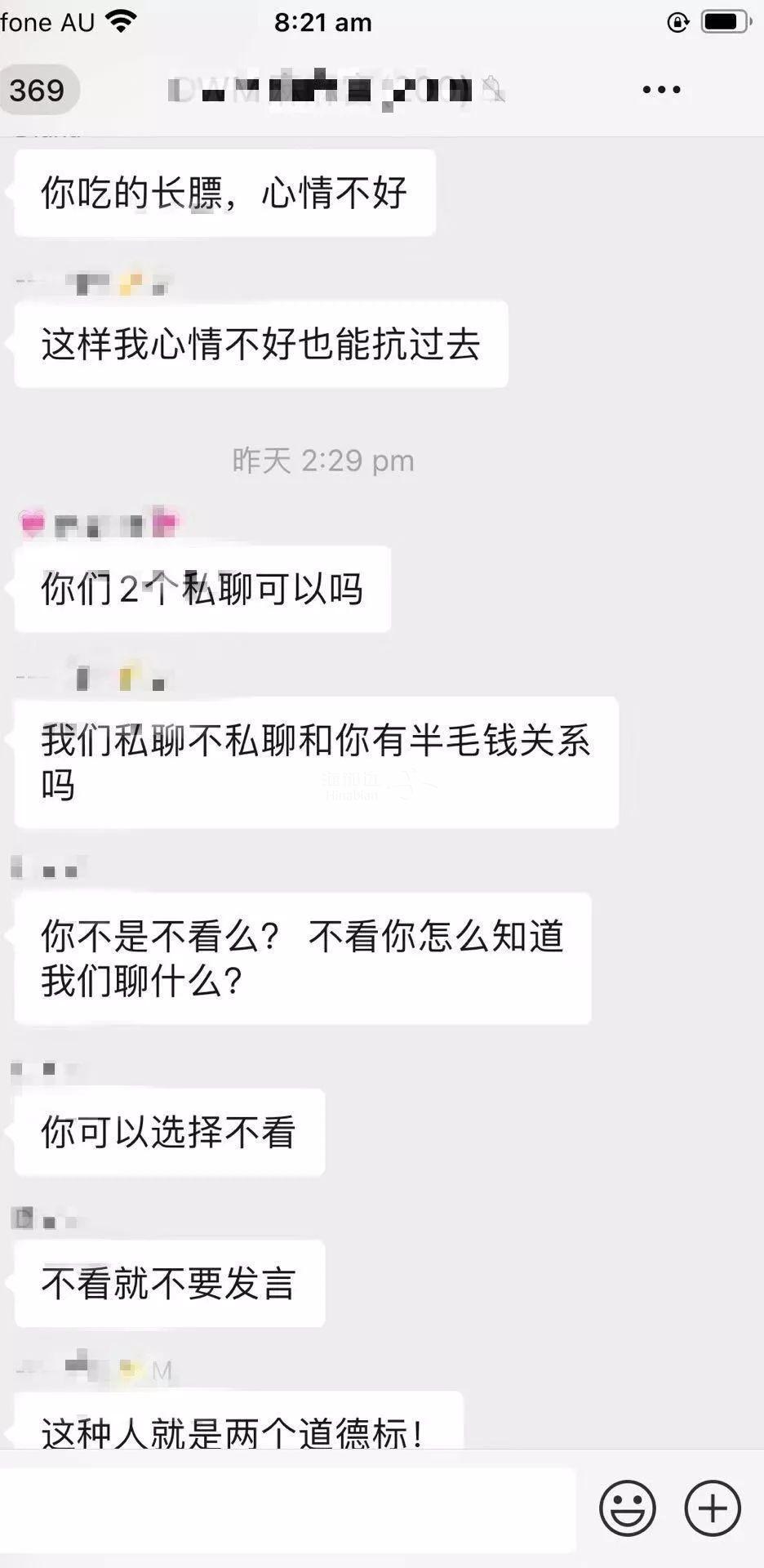Open the emoji picker
This screenshot has height=1568, width=764.
tap(627, 1508)
